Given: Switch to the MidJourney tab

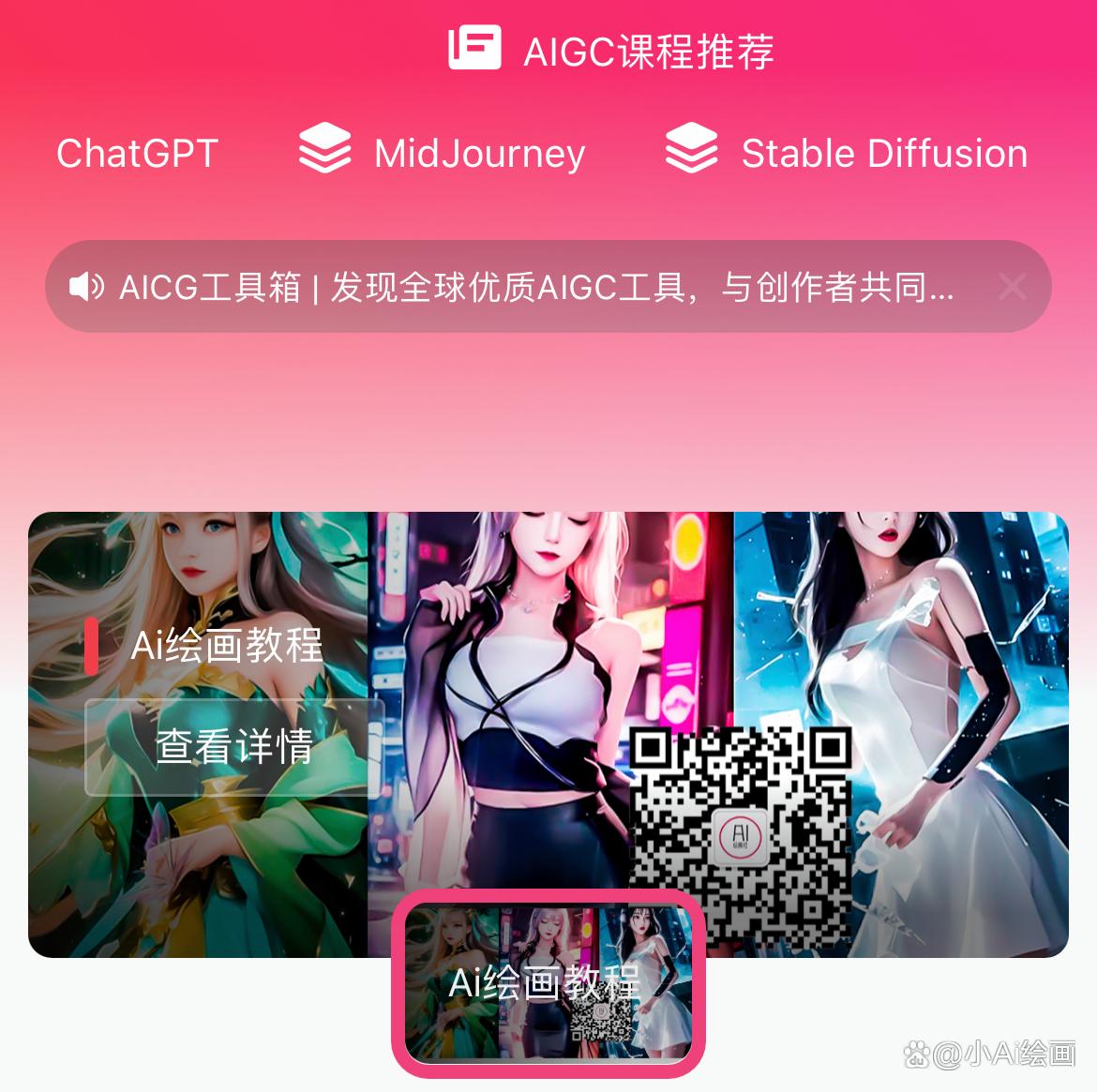Looking at the screenshot, I should click(x=443, y=153).
